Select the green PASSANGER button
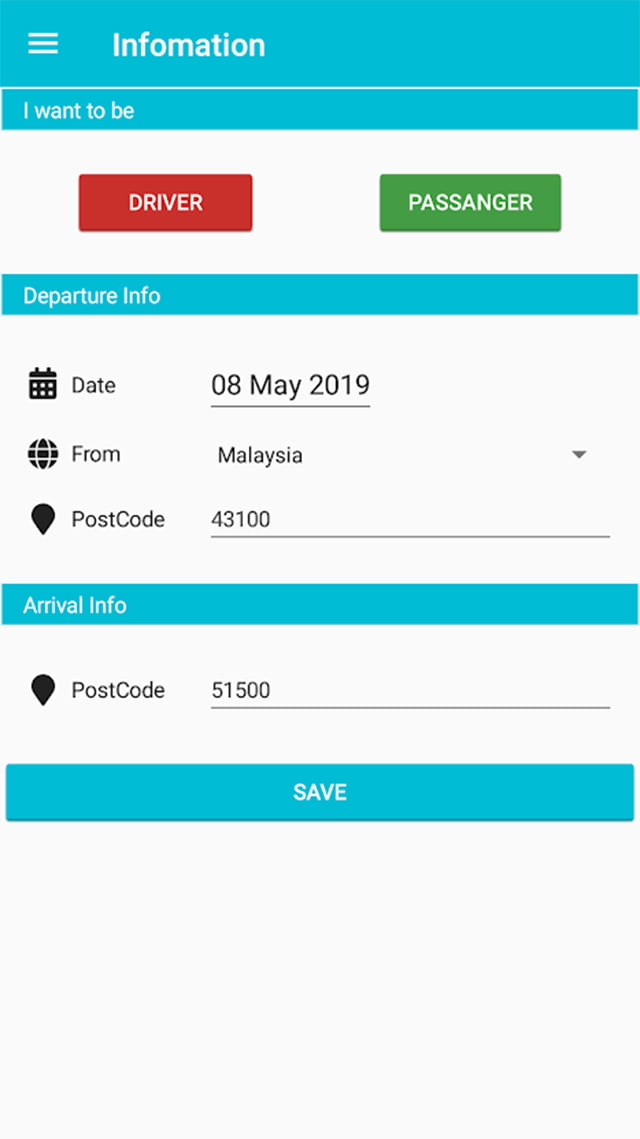Image resolution: width=640 pixels, height=1139 pixels. [470, 203]
